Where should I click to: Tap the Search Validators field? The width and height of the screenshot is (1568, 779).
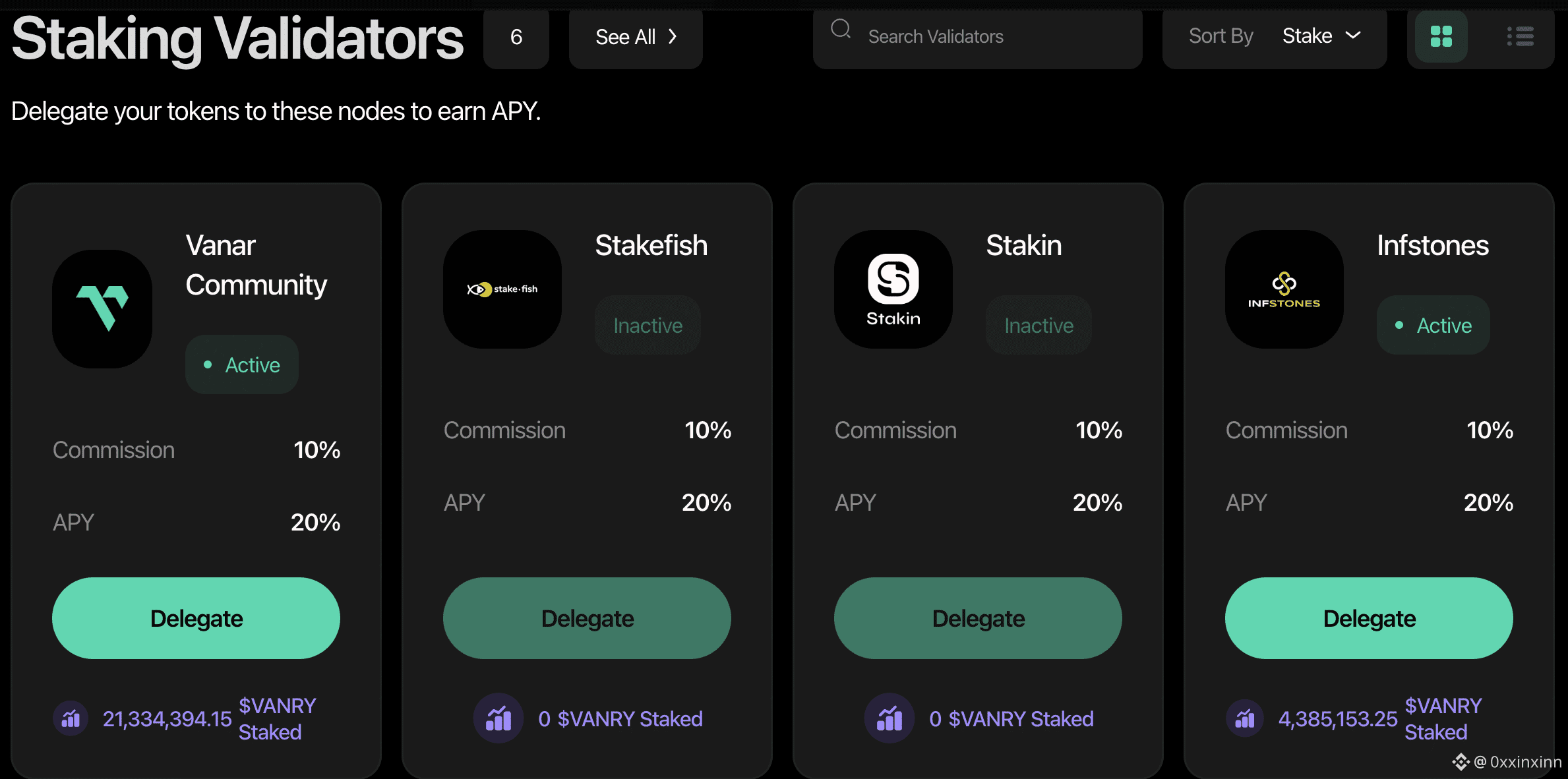(x=977, y=37)
